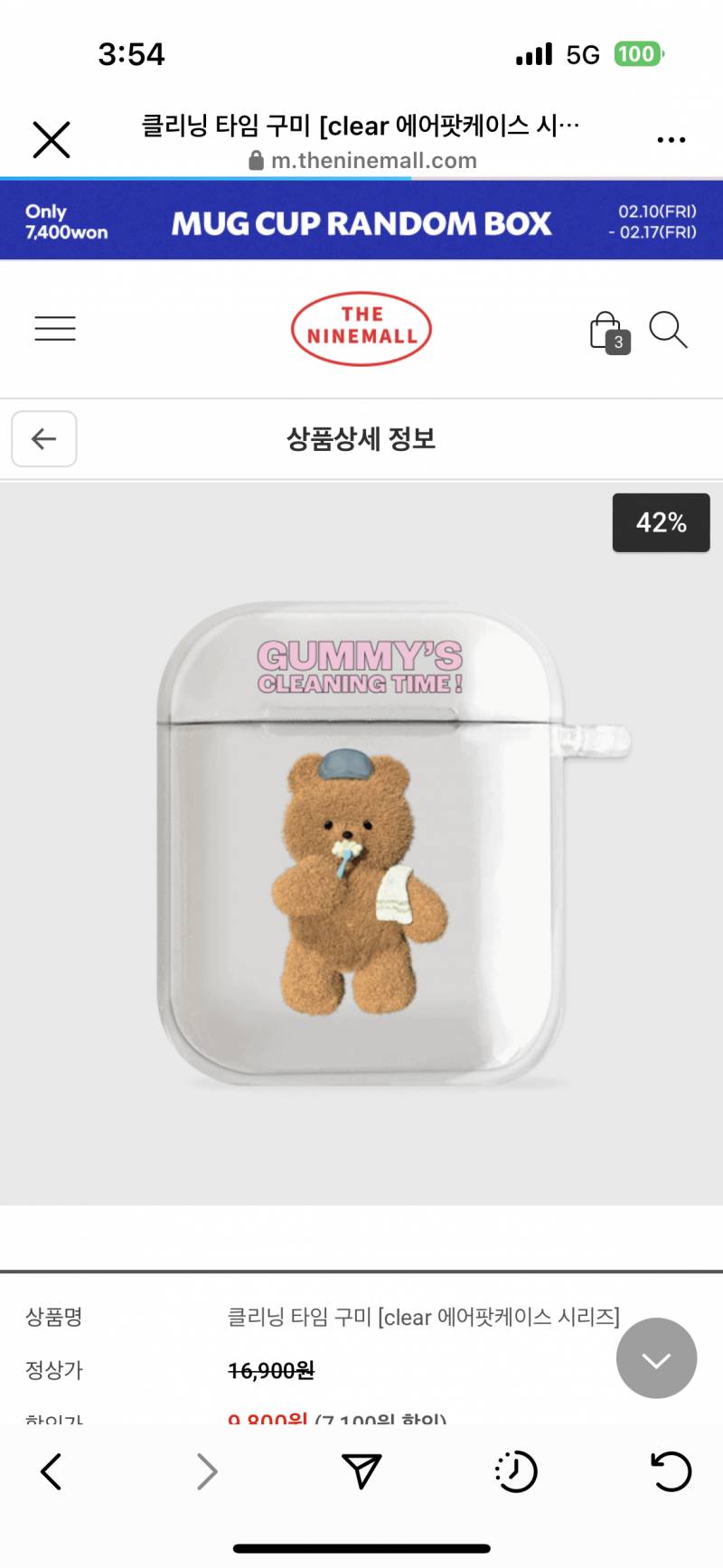
Task: Tap m.theninemall.com address field
Action: click(x=375, y=161)
